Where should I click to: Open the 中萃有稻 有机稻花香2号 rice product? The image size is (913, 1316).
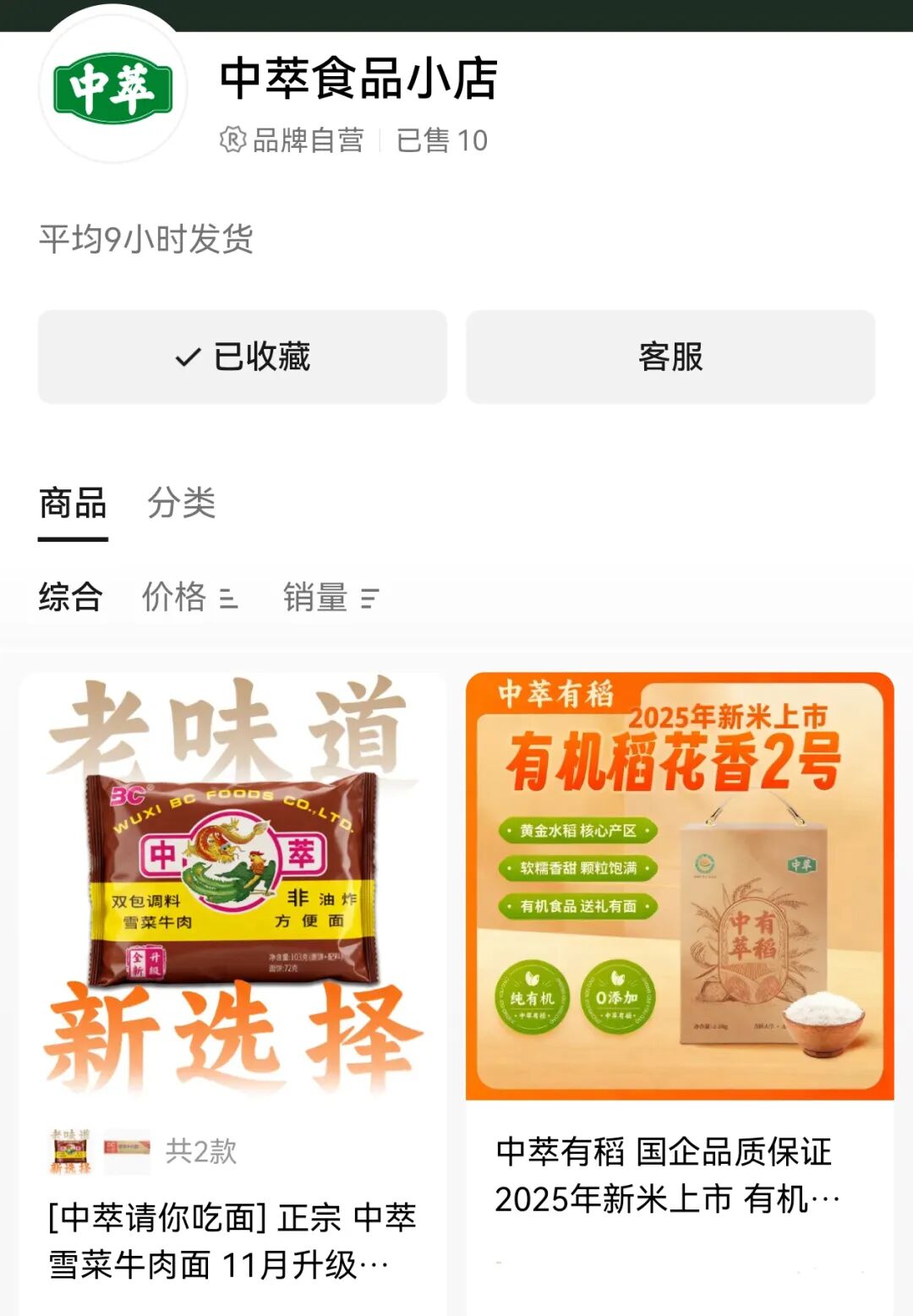click(680, 930)
